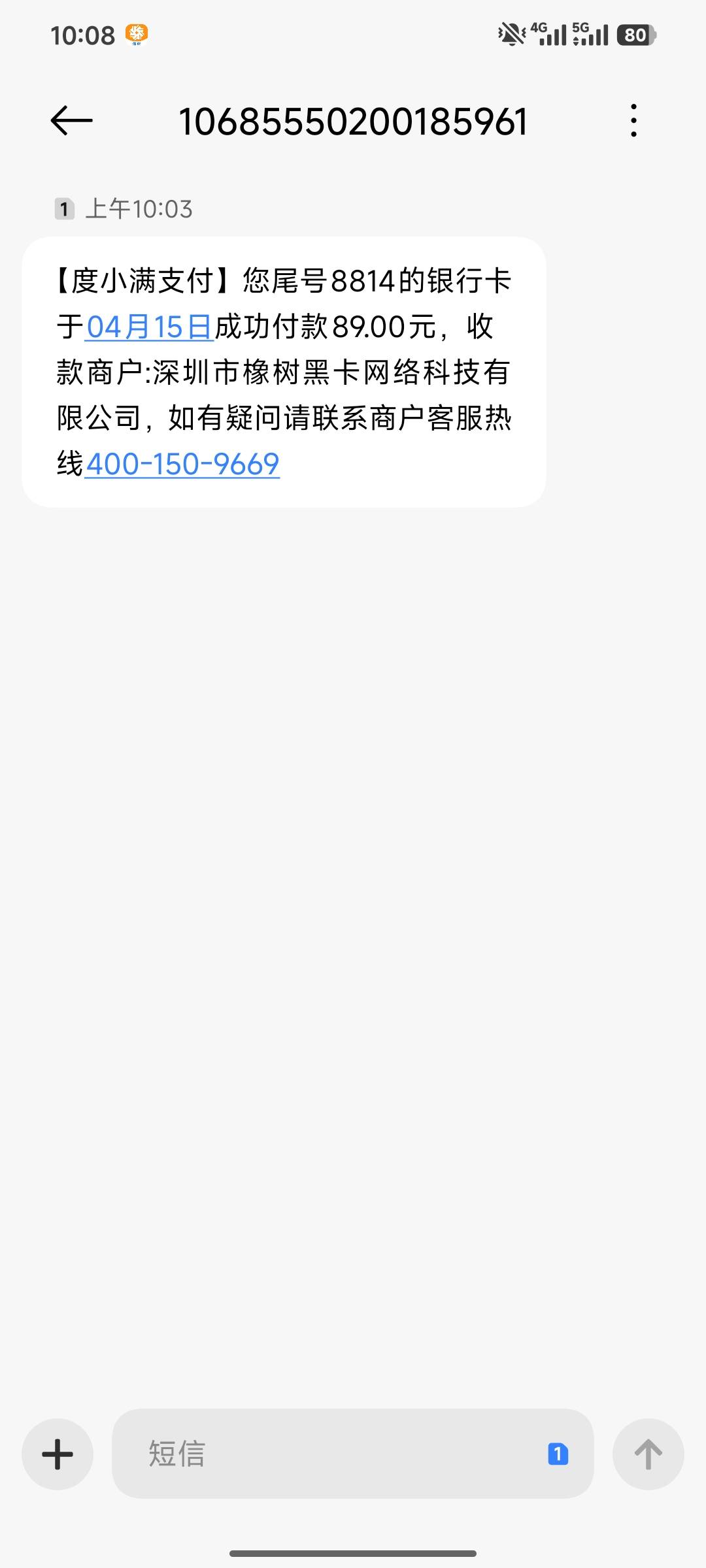Call the hotline 400-150-9669 link
Image resolution: width=706 pixels, height=1568 pixels.
point(182,465)
